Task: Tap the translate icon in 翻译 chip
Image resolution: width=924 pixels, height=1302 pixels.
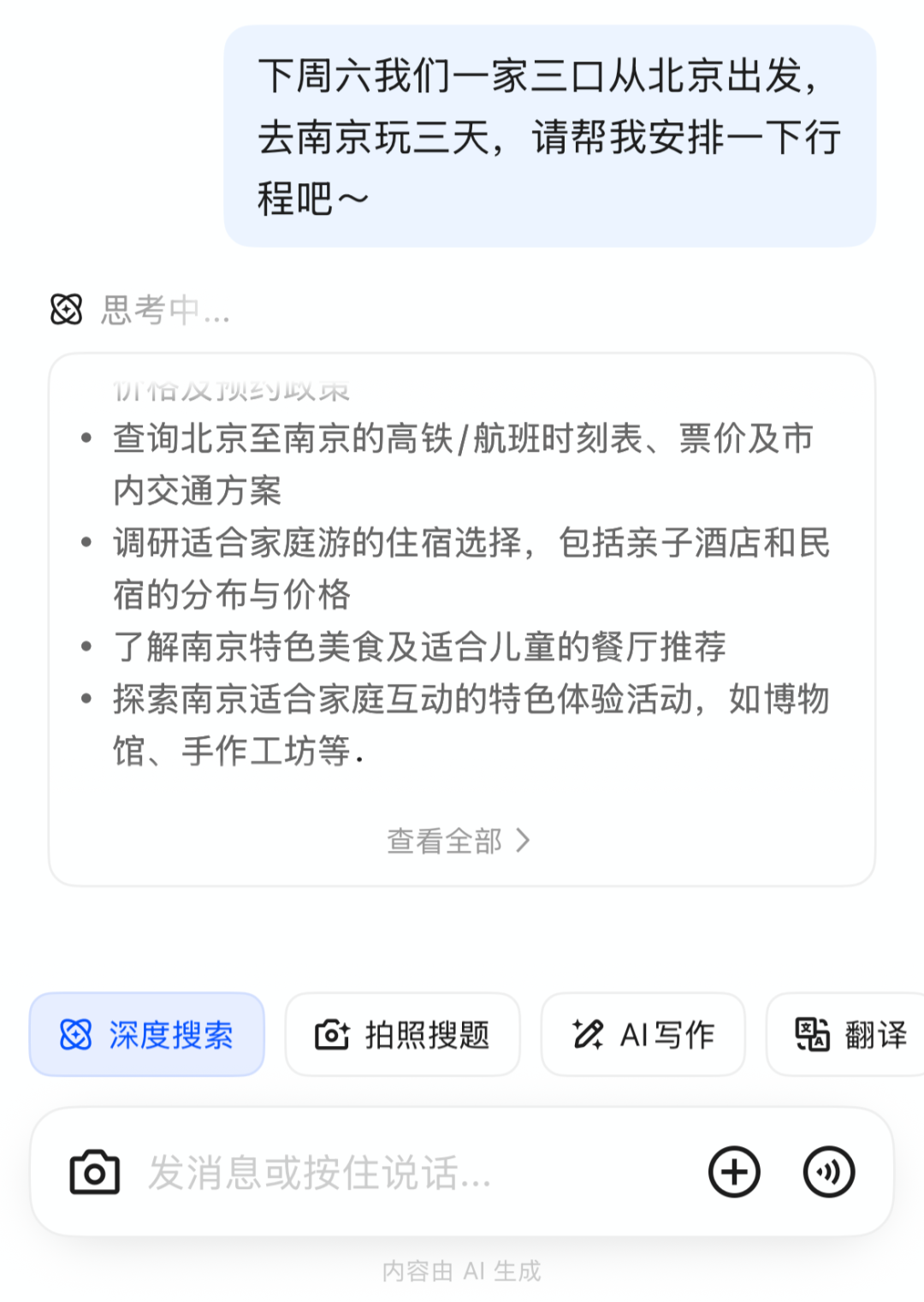Action: point(814,1034)
